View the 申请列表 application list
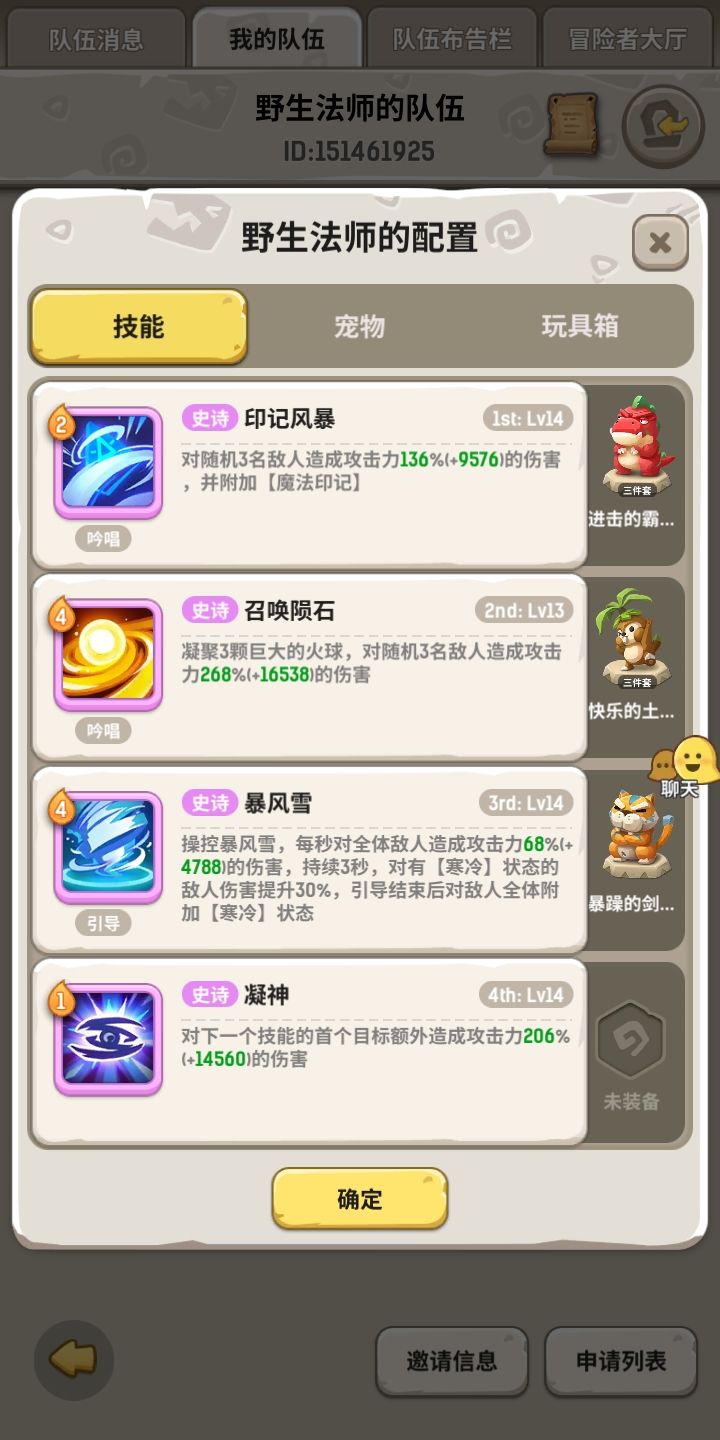The width and height of the screenshot is (720, 1440). tap(620, 1362)
